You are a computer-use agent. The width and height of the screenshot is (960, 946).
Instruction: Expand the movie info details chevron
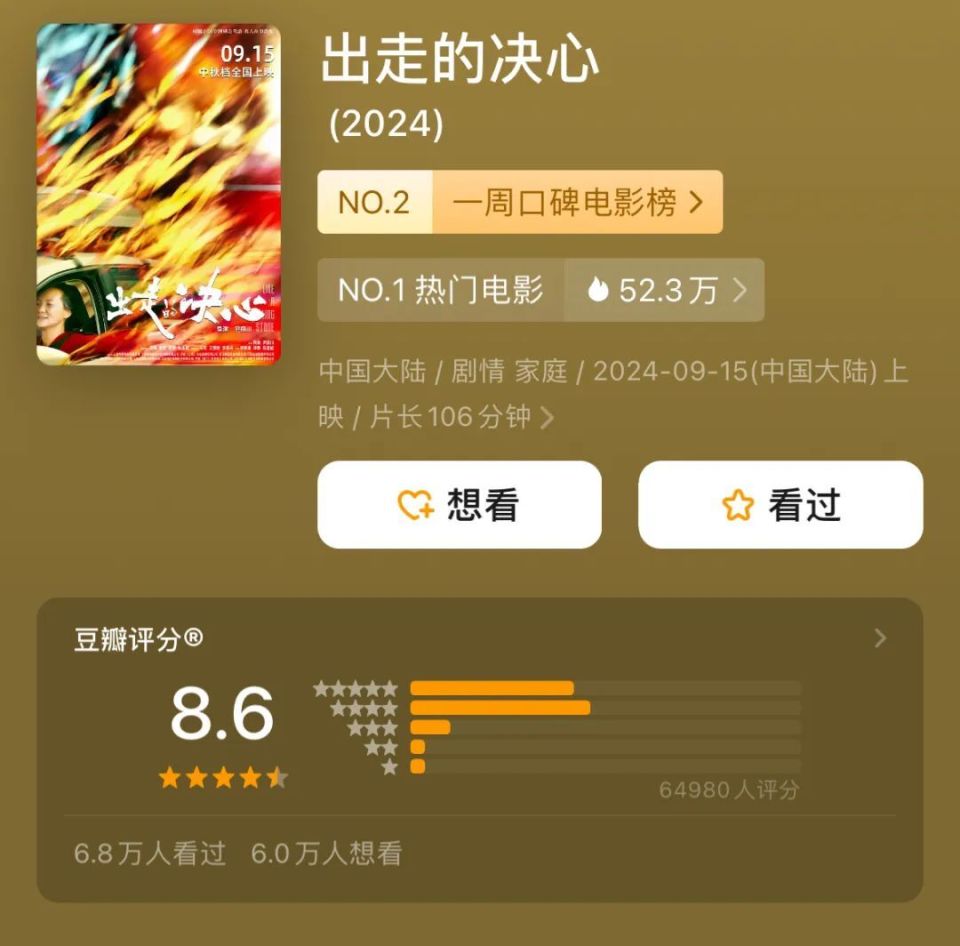(x=547, y=418)
